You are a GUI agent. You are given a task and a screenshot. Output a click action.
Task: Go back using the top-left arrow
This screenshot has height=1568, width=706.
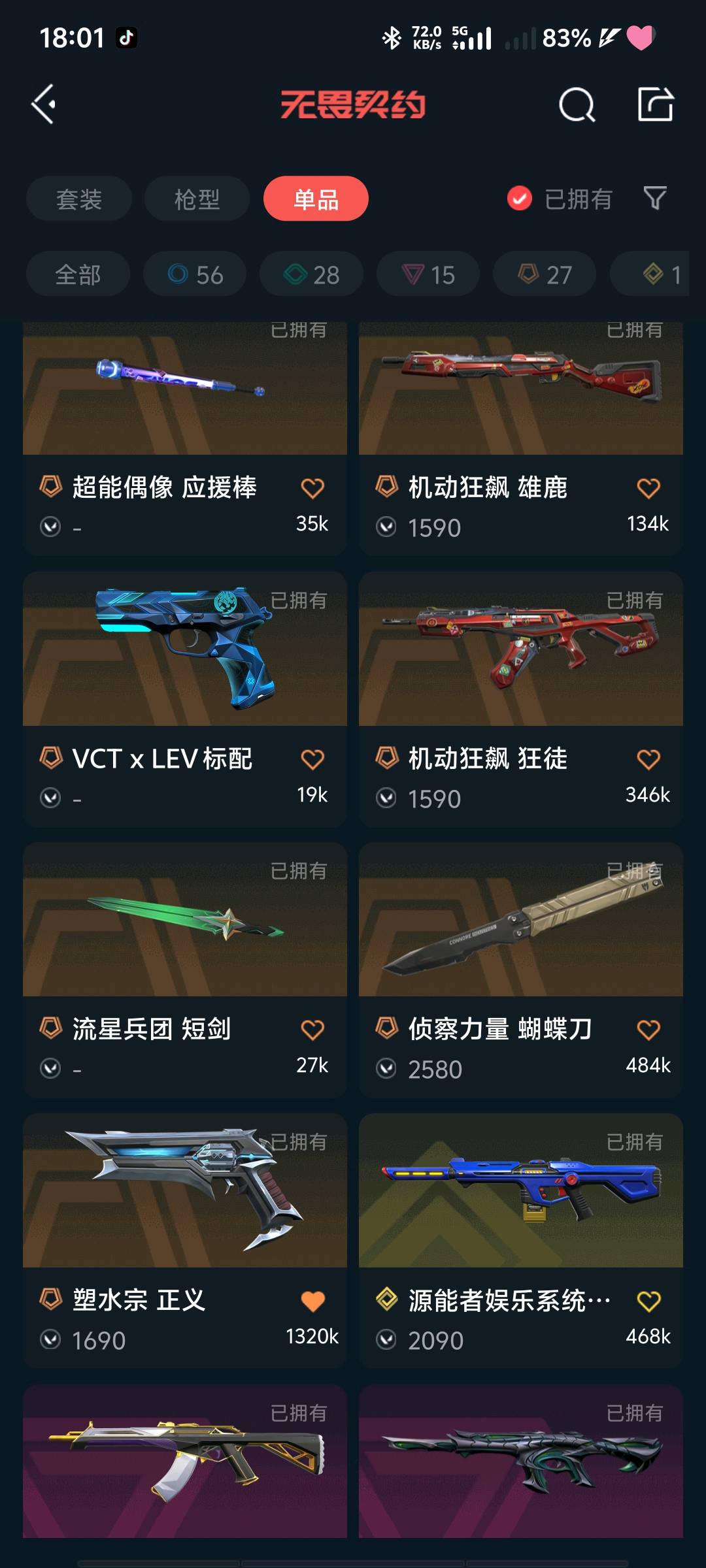click(x=43, y=105)
